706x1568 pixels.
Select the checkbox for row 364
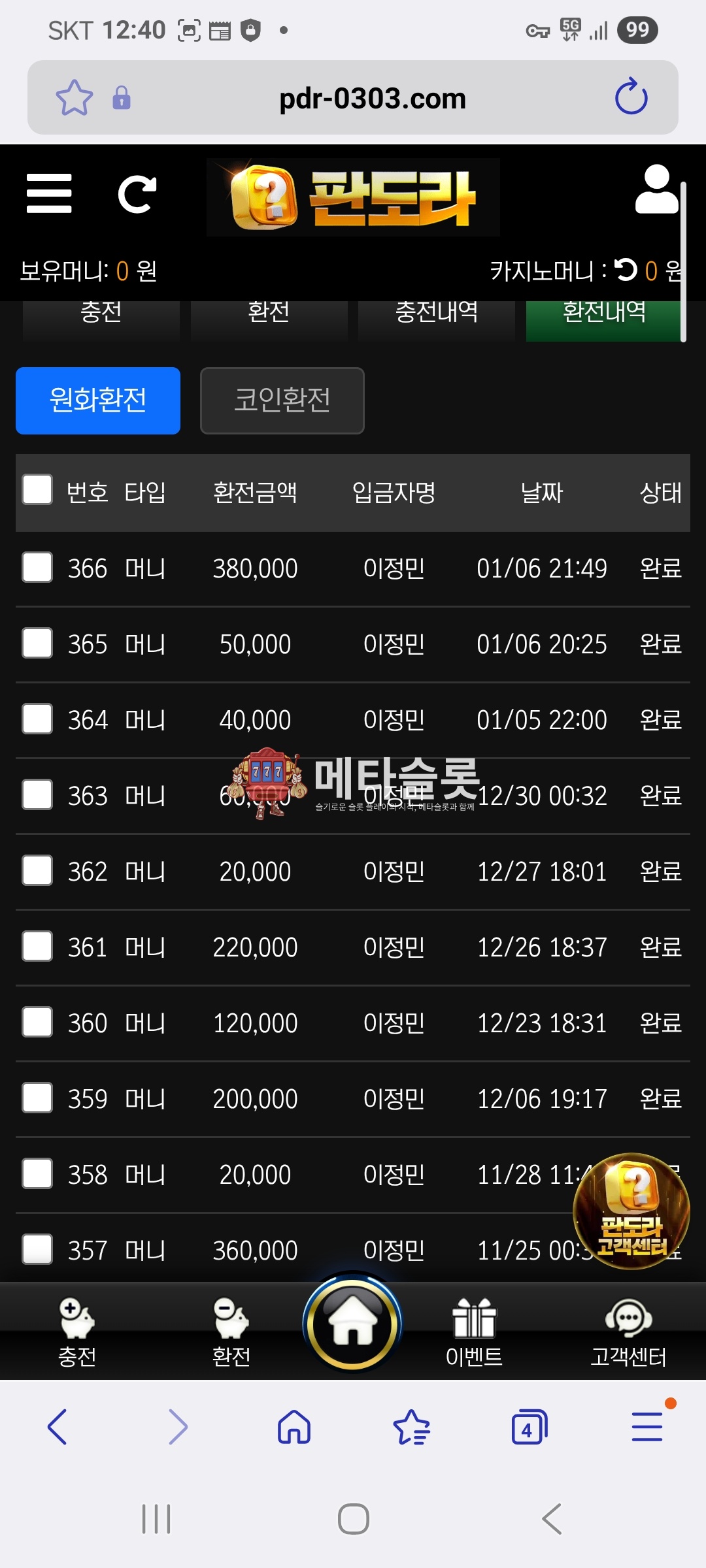tap(37, 719)
